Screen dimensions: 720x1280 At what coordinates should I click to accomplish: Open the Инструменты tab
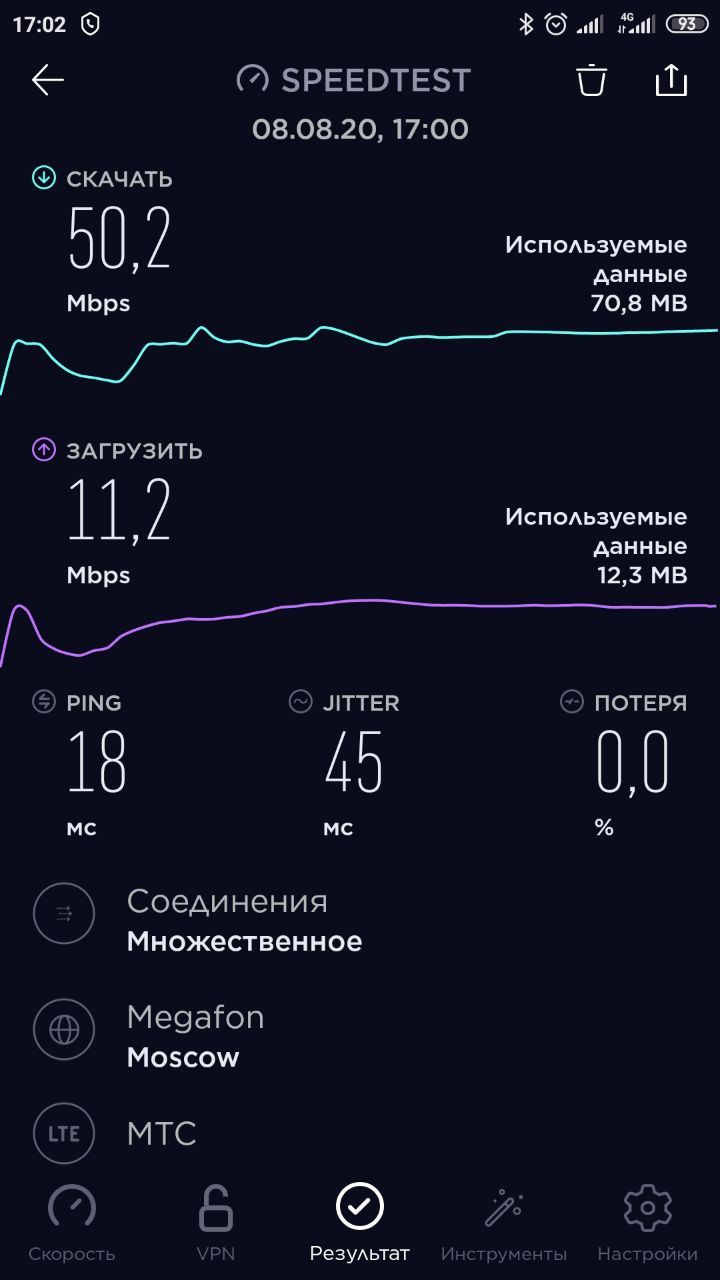[x=504, y=1223]
